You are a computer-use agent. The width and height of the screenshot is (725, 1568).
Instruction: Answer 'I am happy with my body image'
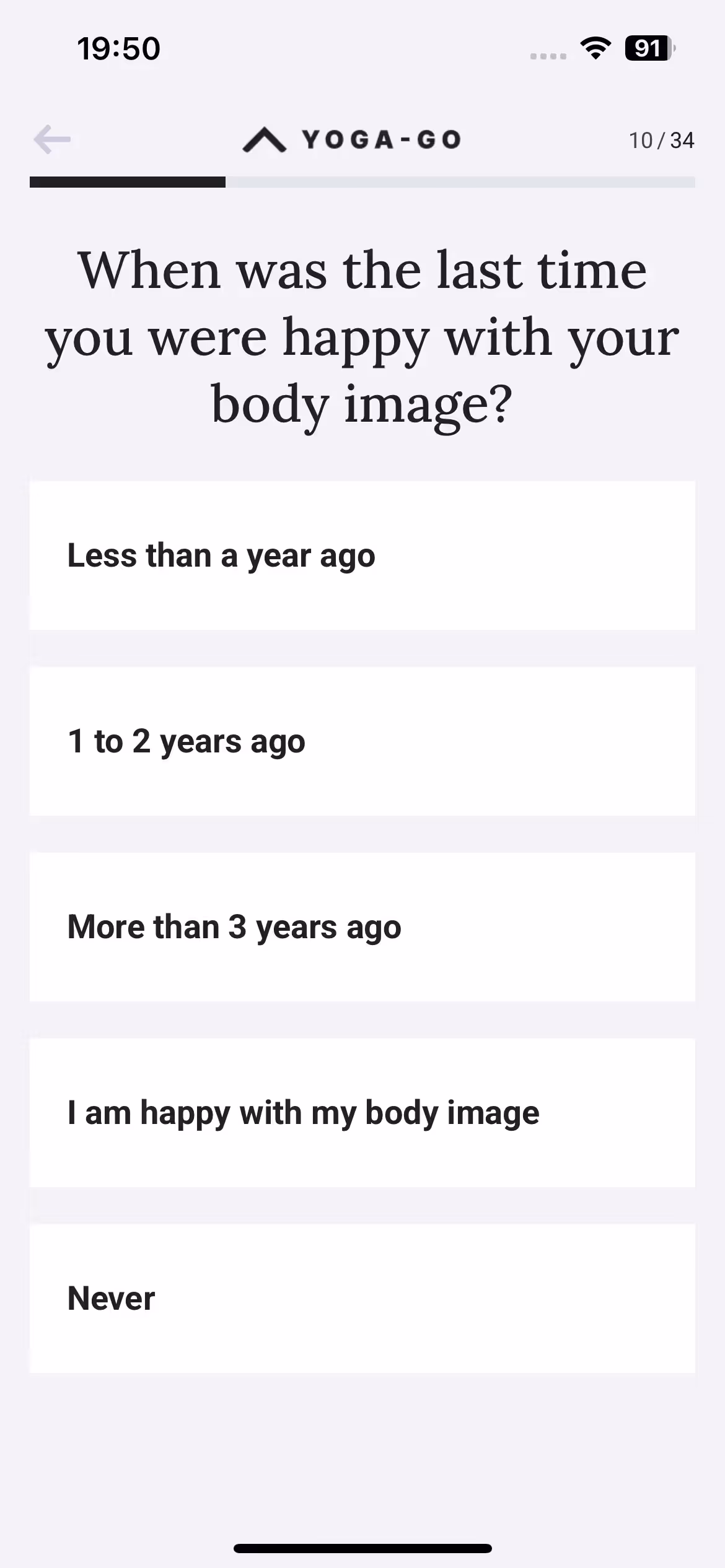[x=362, y=1113]
